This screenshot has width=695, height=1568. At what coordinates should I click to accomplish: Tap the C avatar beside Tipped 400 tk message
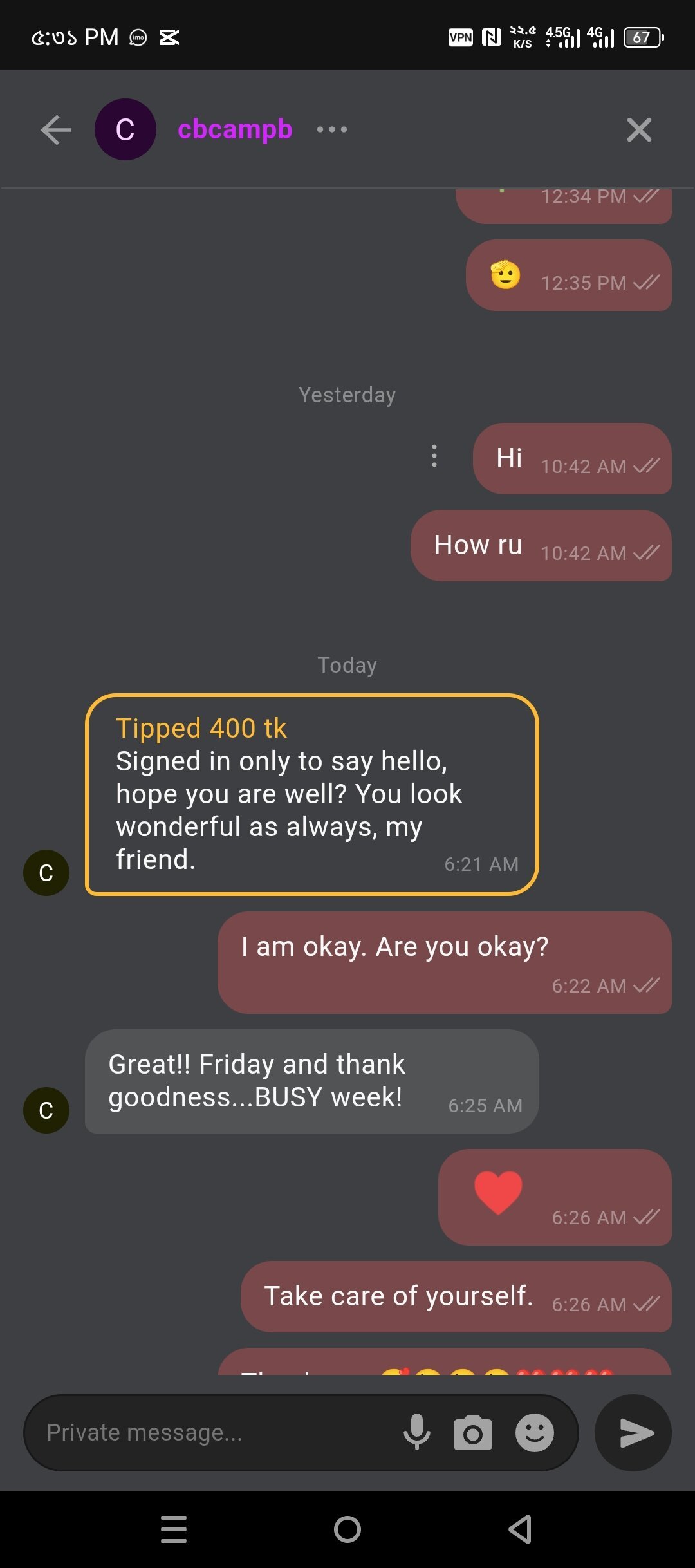pos(46,873)
